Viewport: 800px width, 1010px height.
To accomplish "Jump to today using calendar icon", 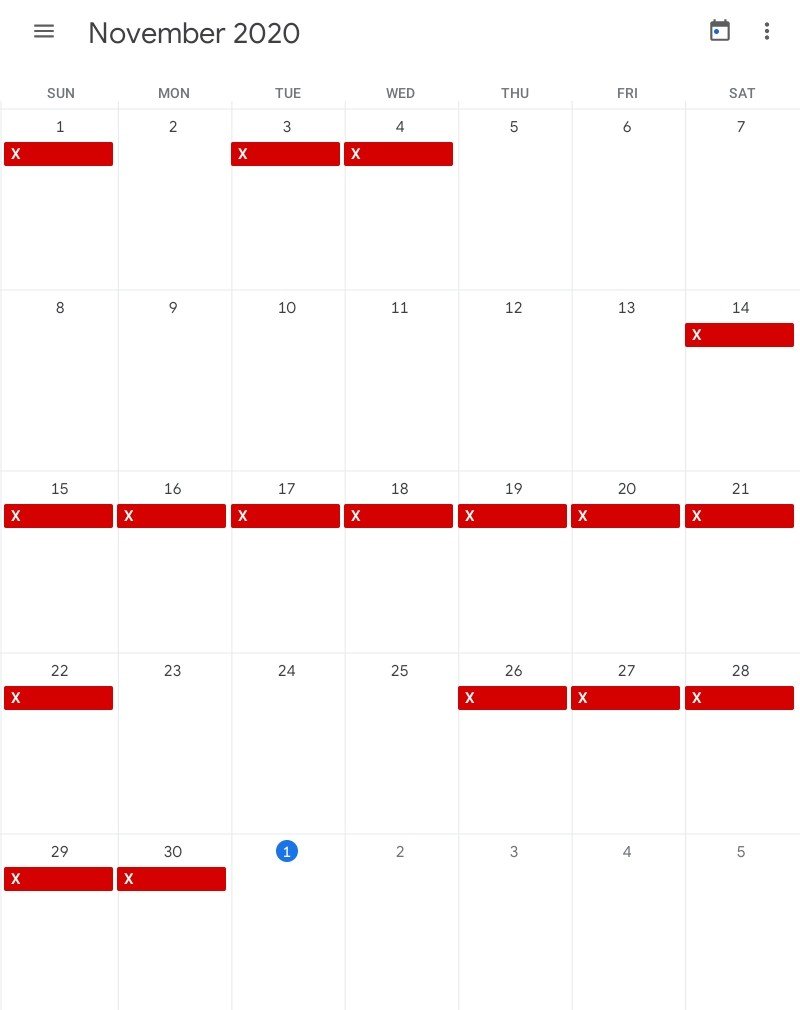I will pos(719,30).
